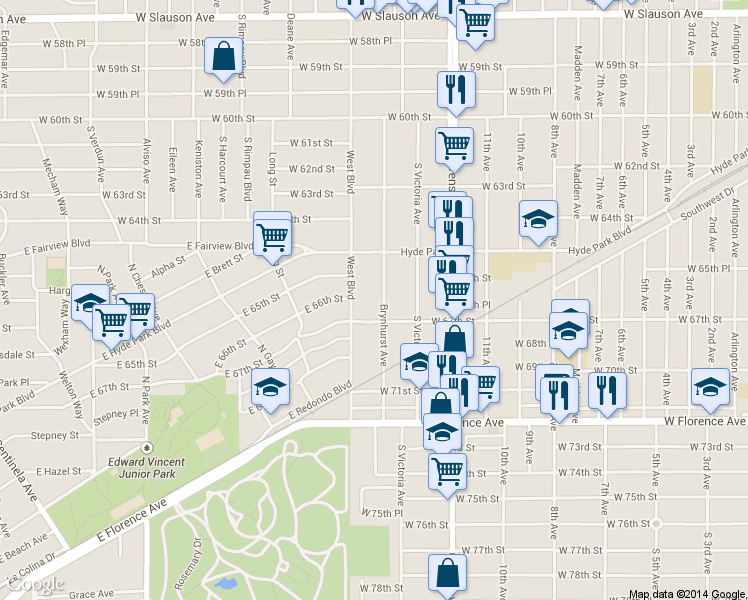Tap the shopping cart marker near W 74th St
The image size is (748, 600).
(x=447, y=469)
